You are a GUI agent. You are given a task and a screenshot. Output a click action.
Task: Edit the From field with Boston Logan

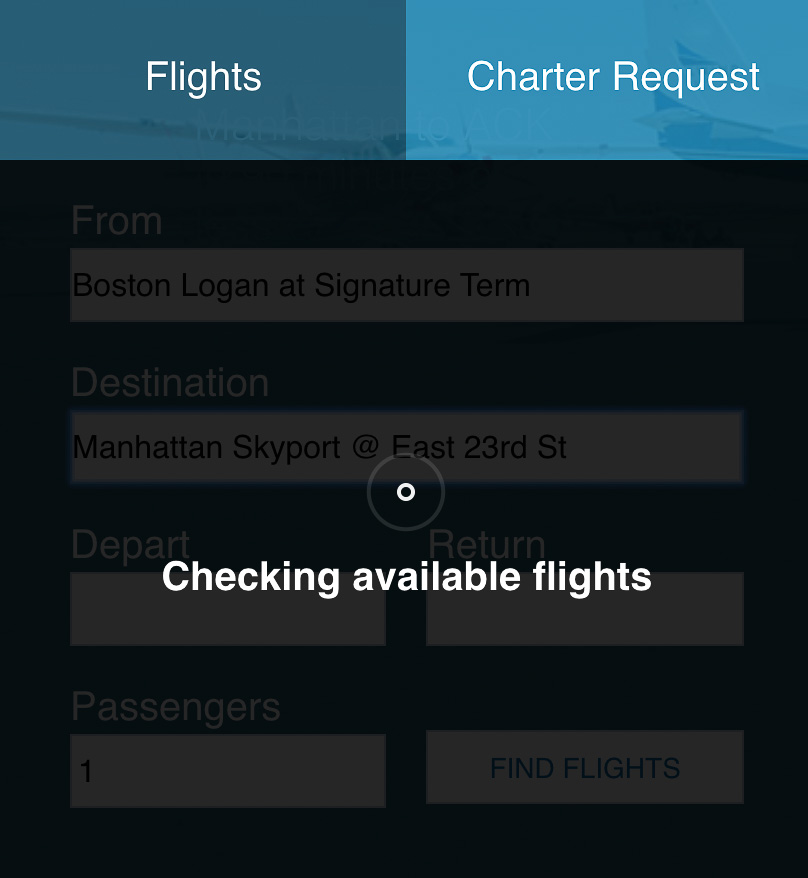(x=406, y=285)
